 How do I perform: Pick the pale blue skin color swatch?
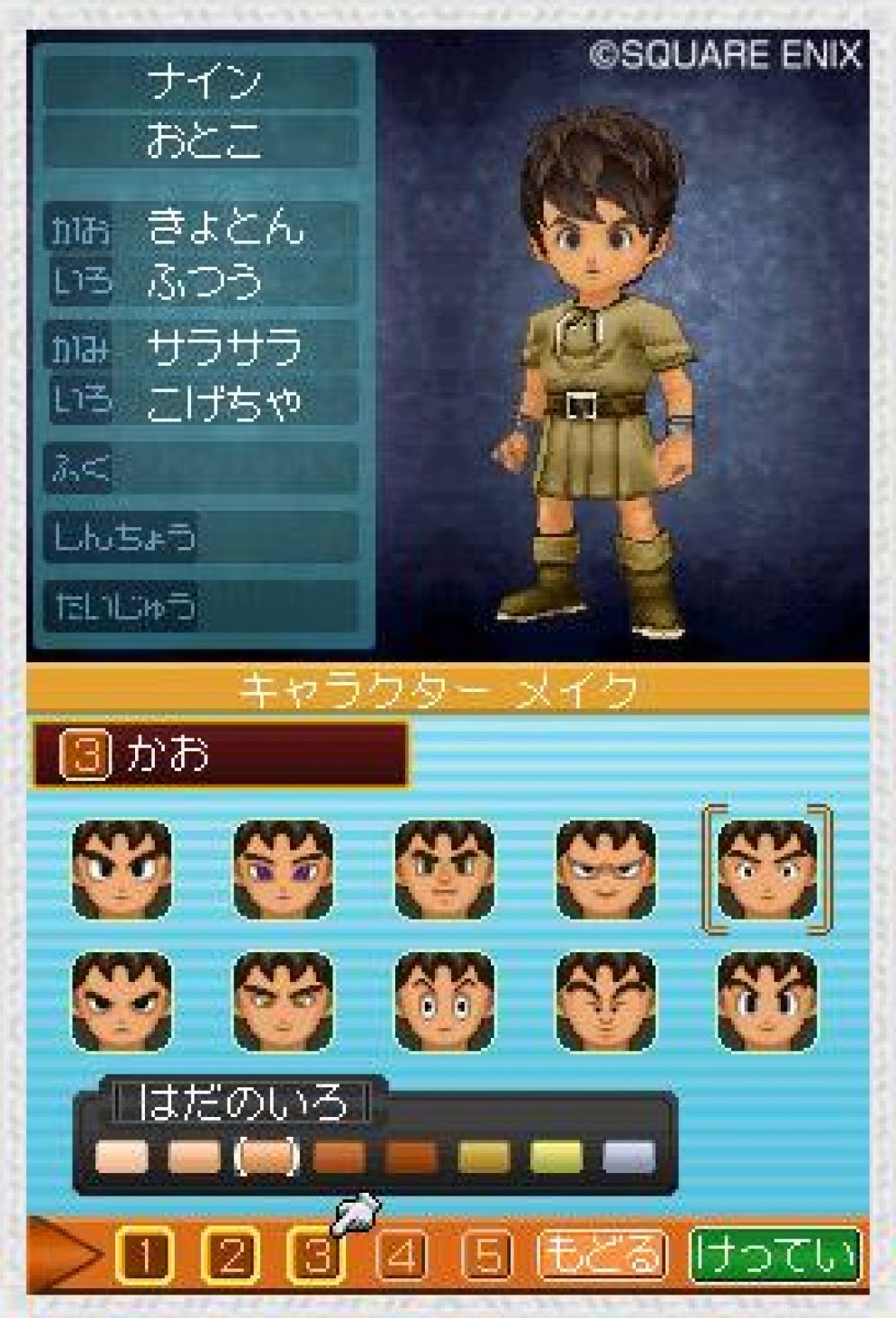629,1157
